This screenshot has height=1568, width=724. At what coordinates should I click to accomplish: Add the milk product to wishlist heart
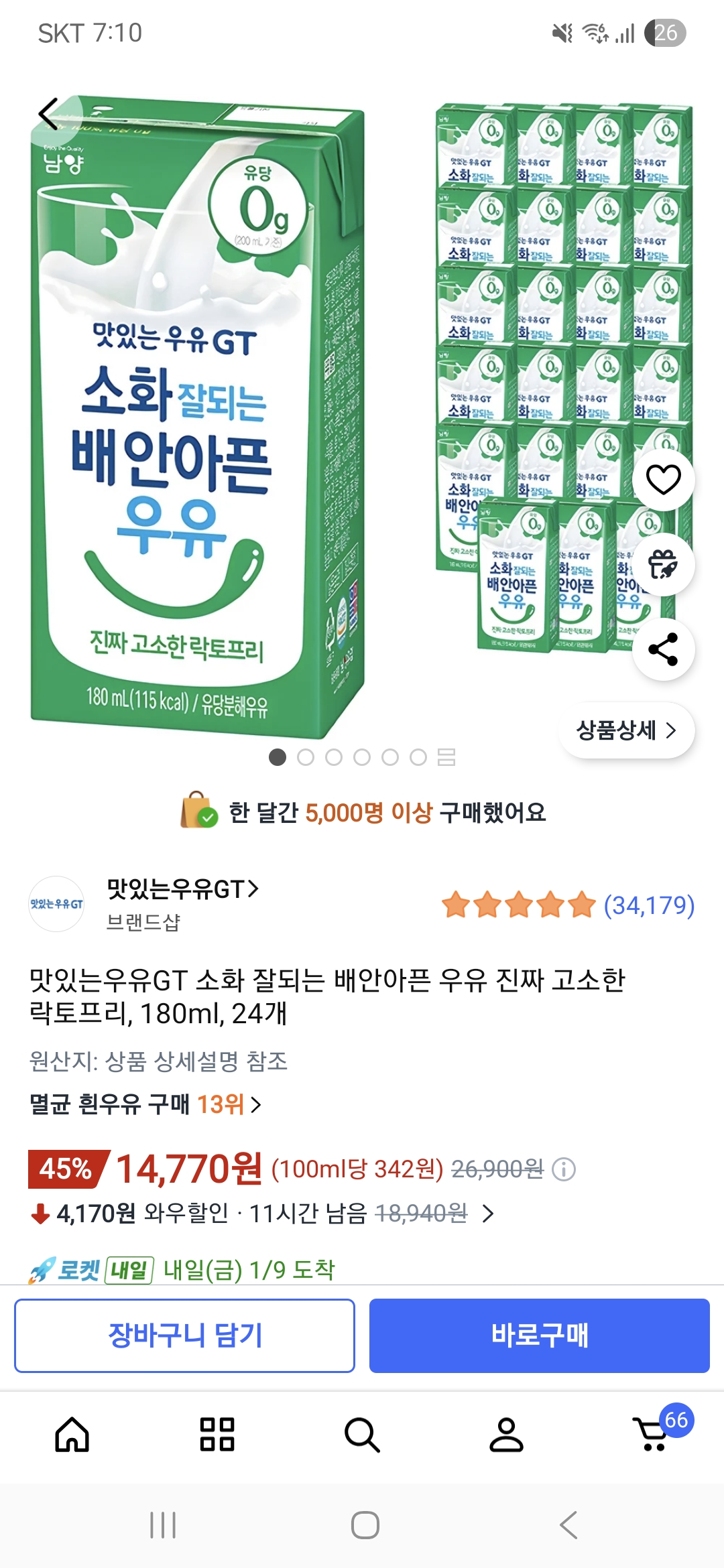663,480
